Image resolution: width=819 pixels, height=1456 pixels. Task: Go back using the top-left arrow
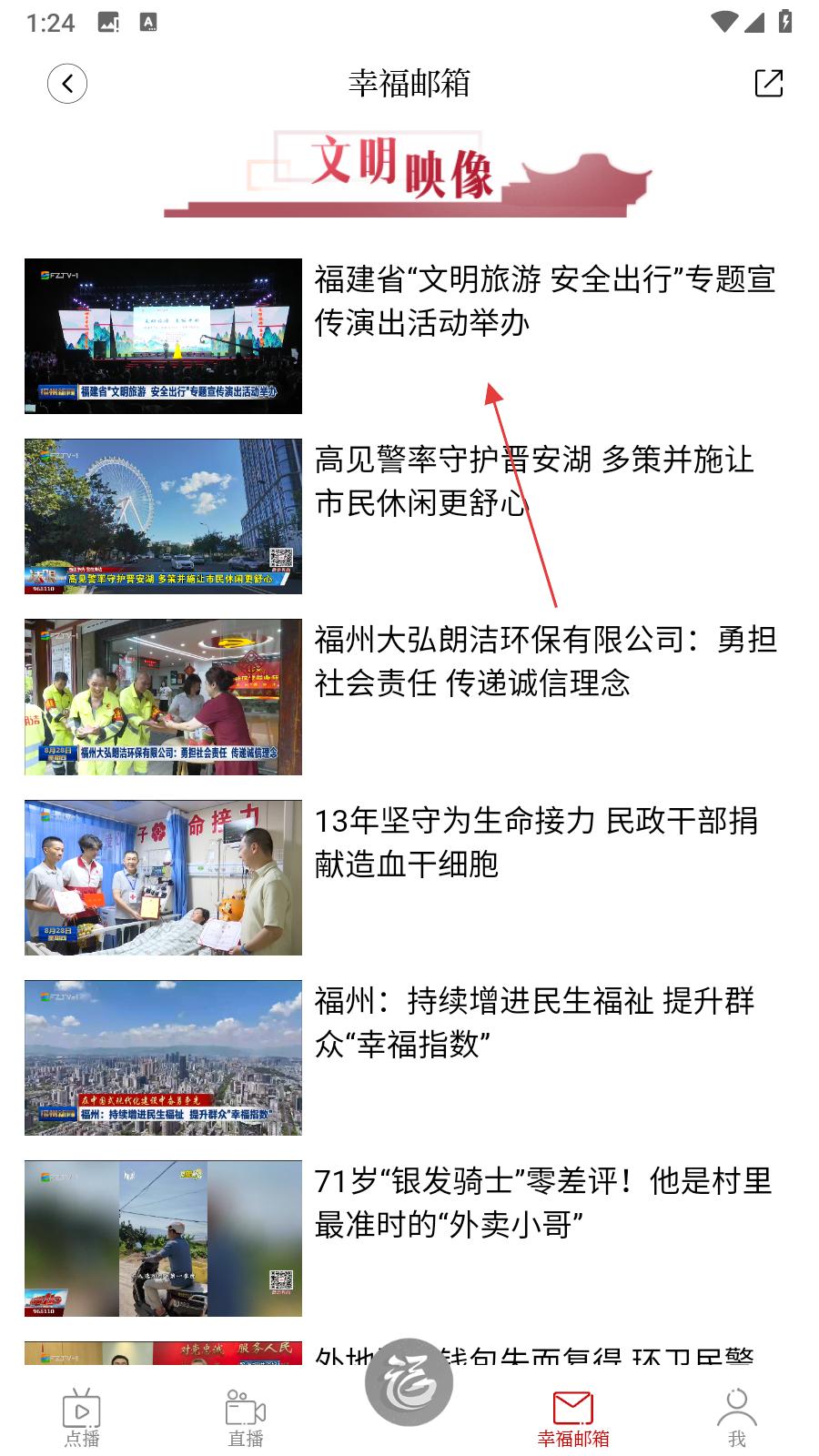coord(67,84)
